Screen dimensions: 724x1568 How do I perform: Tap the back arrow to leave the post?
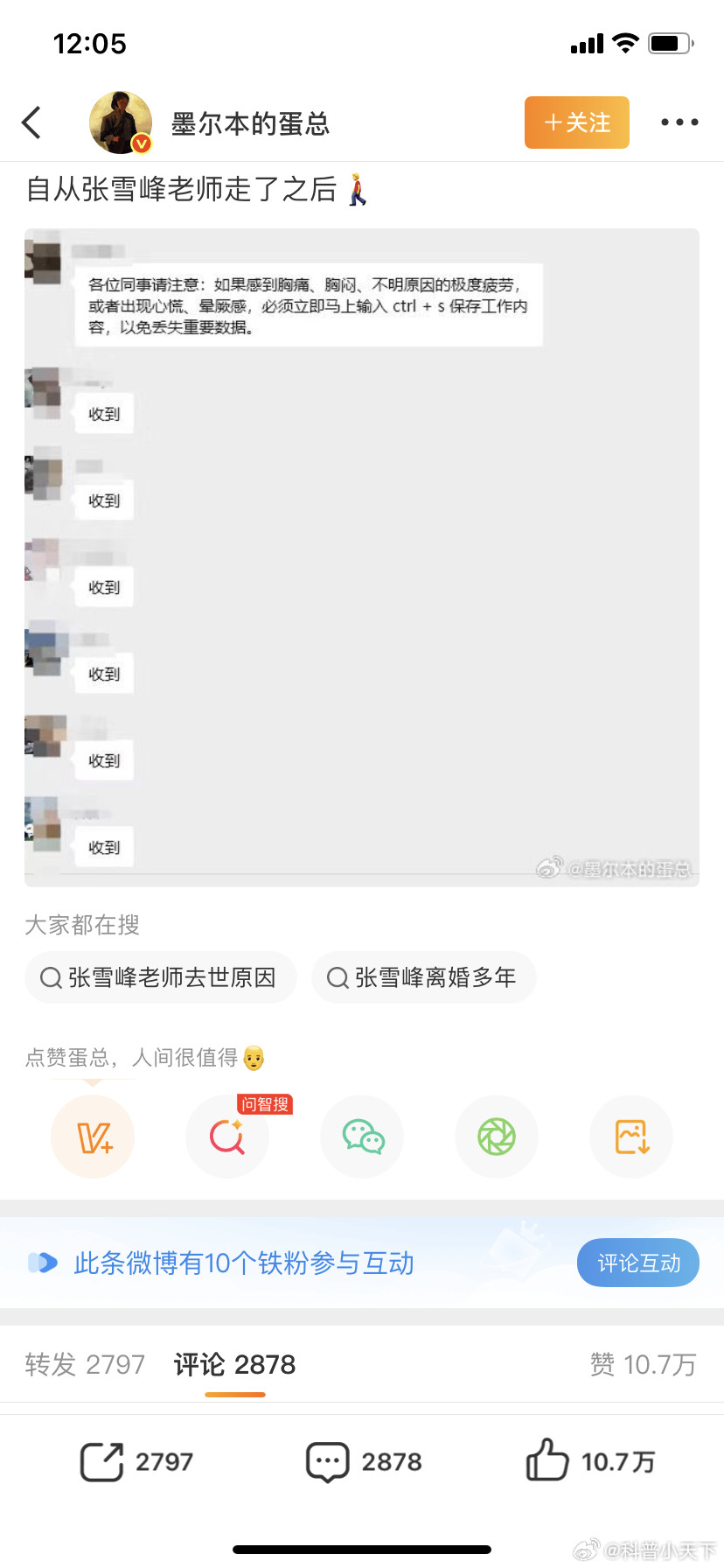[x=32, y=122]
